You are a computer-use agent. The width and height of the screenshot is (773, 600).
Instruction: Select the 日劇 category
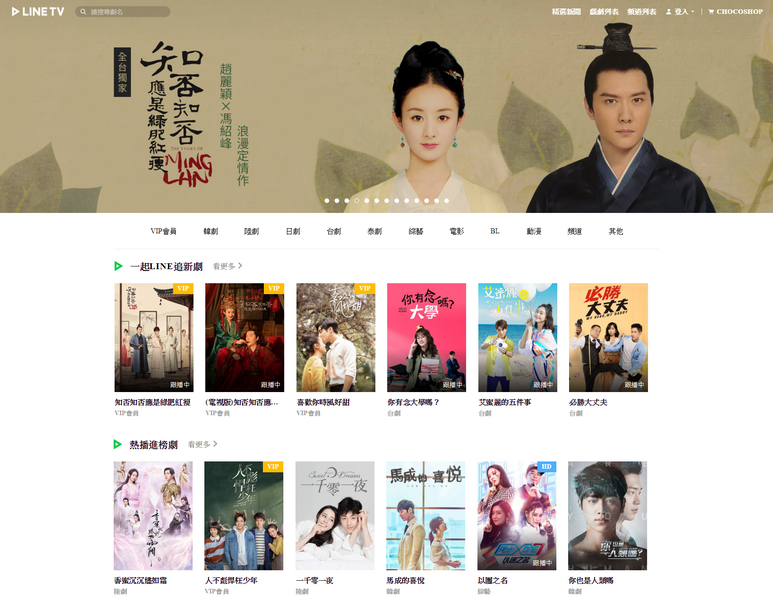tap(293, 231)
